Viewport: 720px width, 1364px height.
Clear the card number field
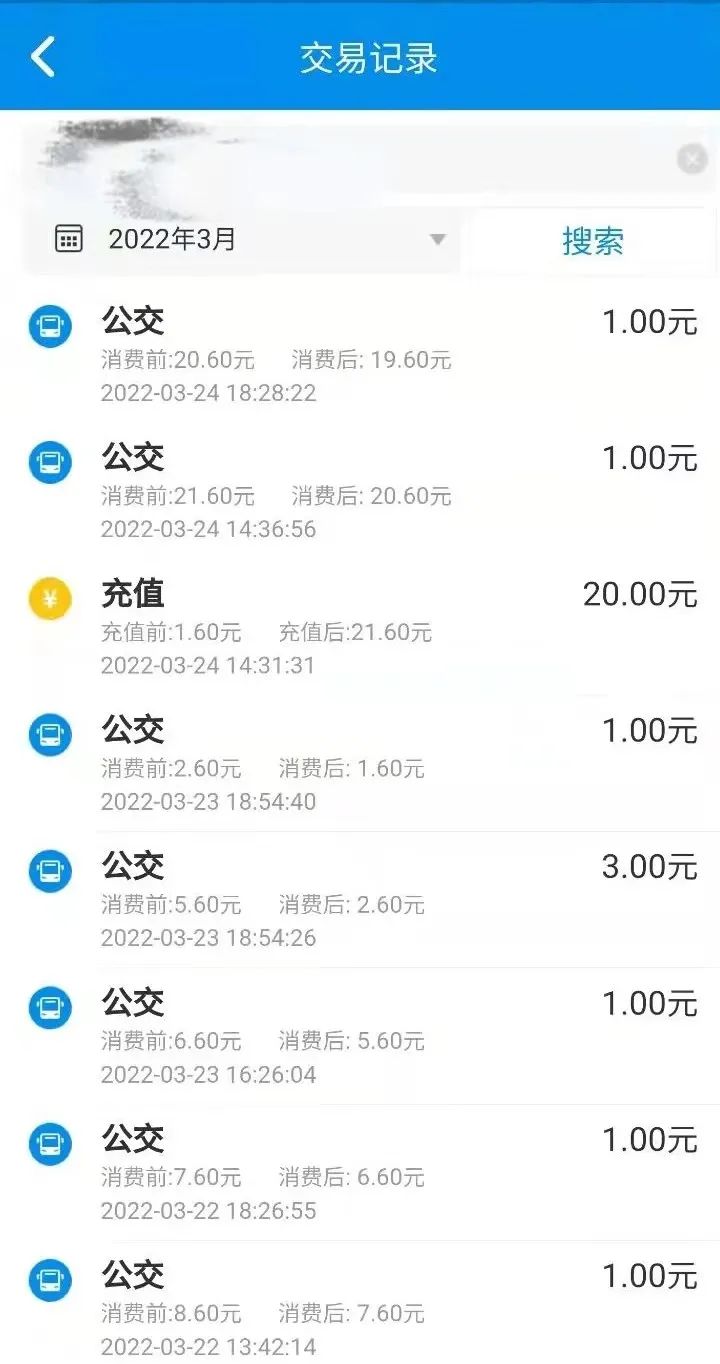(x=692, y=159)
